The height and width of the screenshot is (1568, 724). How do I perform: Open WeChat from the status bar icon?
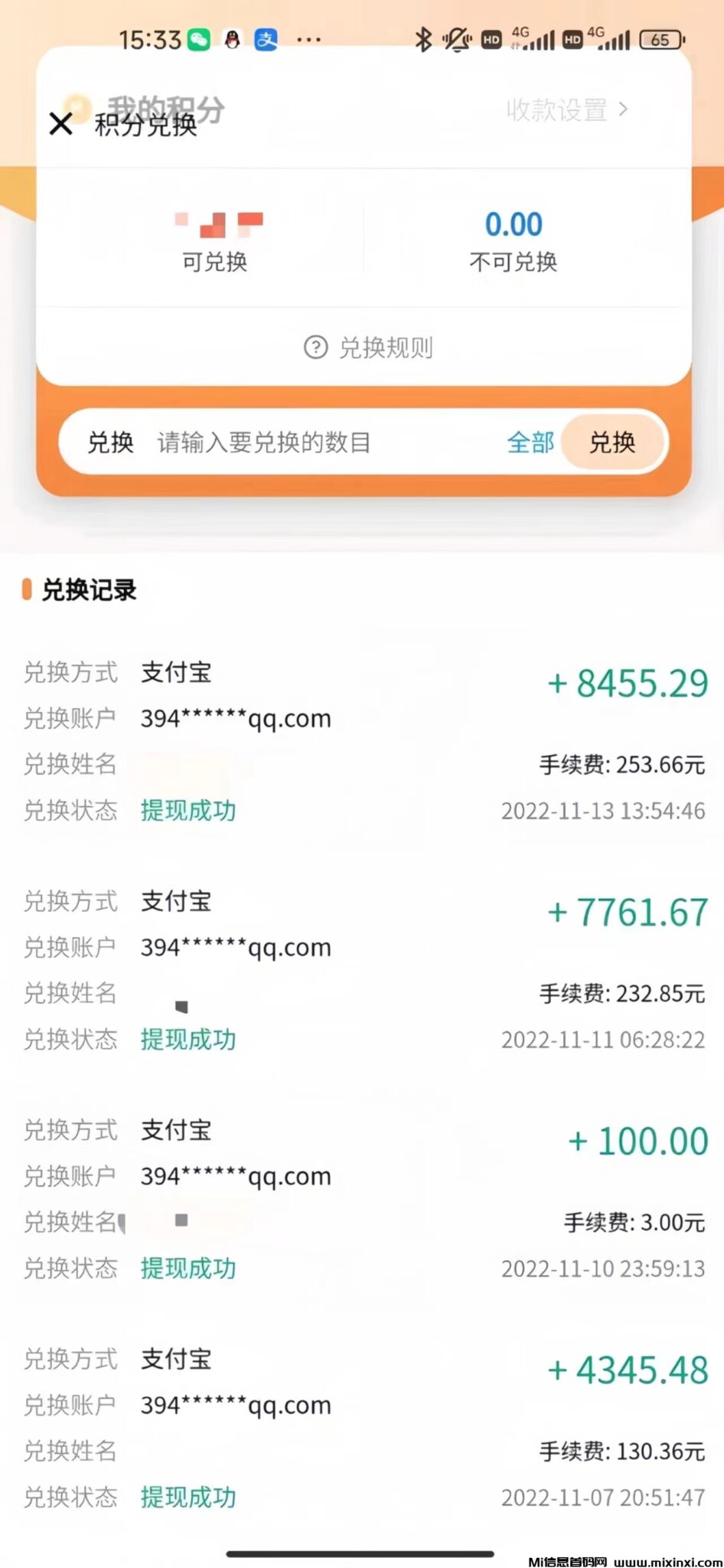tap(197, 38)
